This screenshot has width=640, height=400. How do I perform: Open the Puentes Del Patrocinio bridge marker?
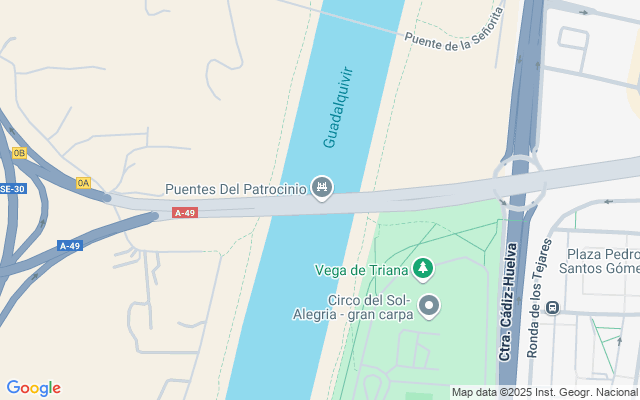pyautogui.click(x=322, y=187)
